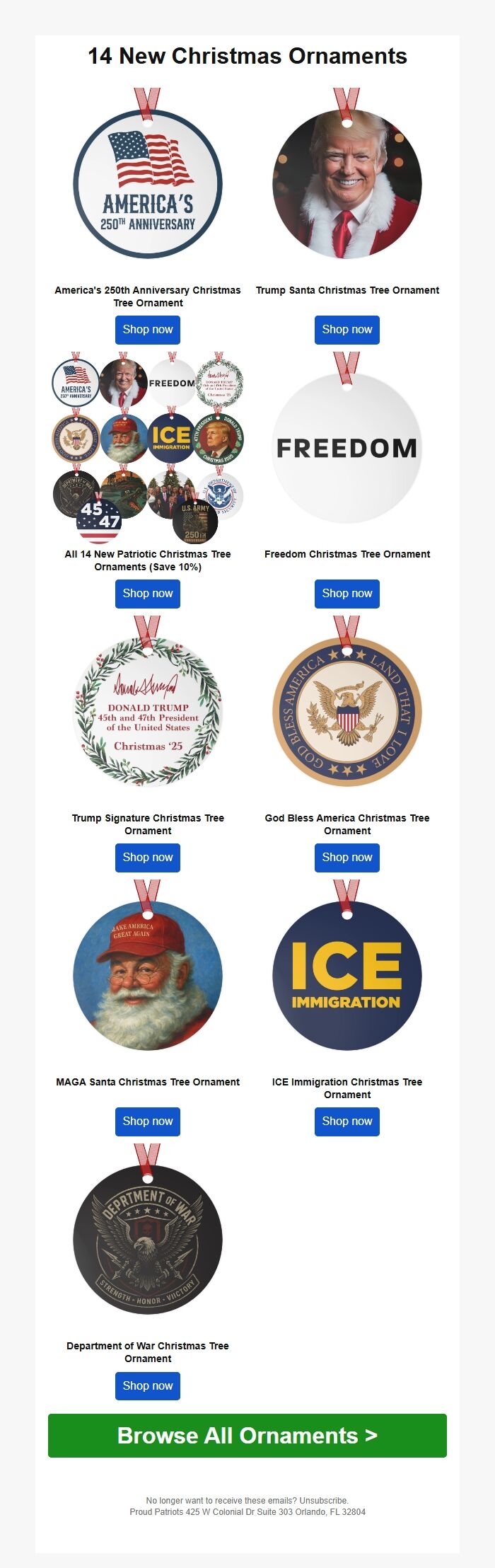View the God Bless America ornament picture
Screen dimensions: 495x1568
point(346,712)
